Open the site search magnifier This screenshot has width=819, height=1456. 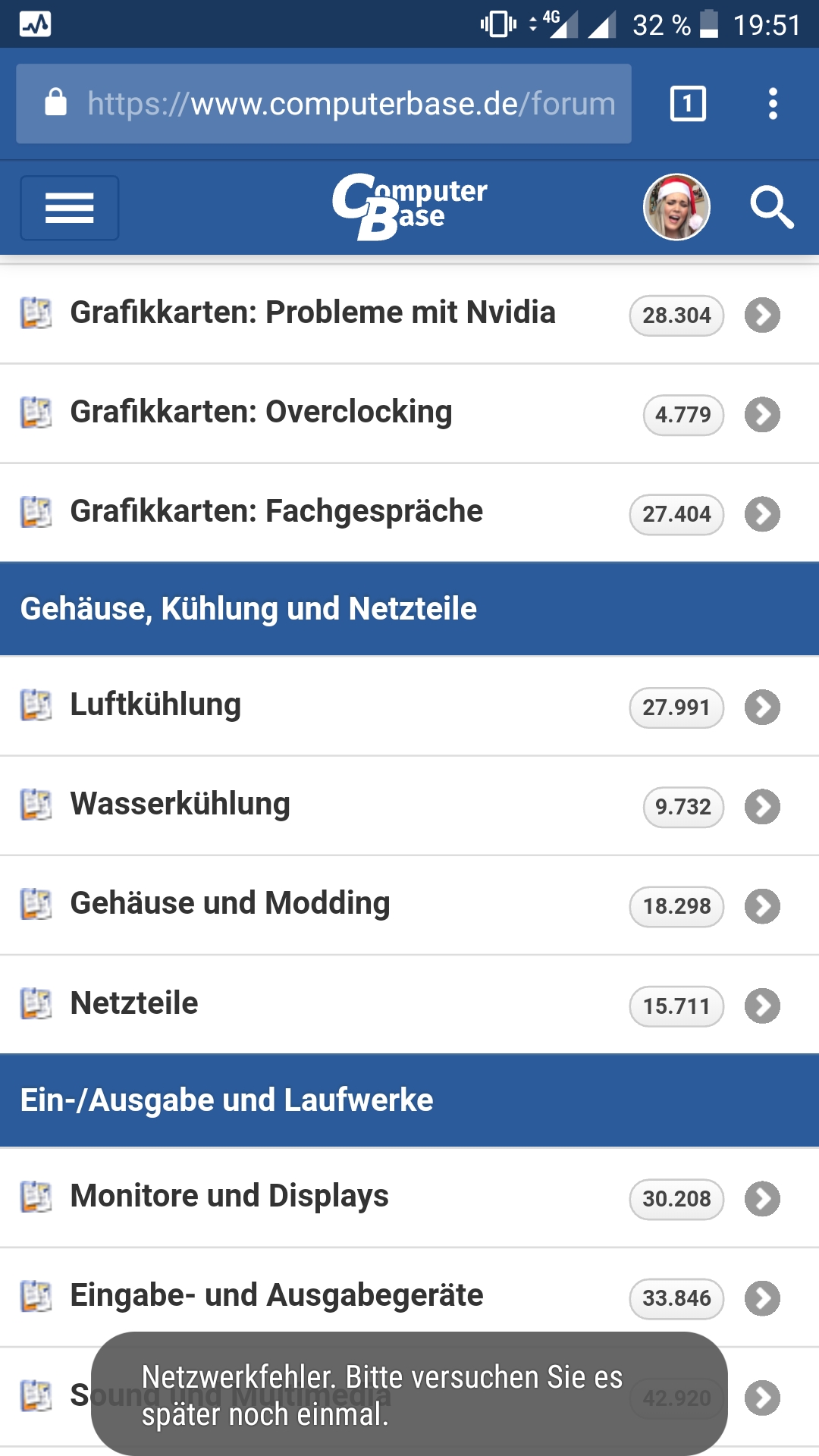(771, 208)
